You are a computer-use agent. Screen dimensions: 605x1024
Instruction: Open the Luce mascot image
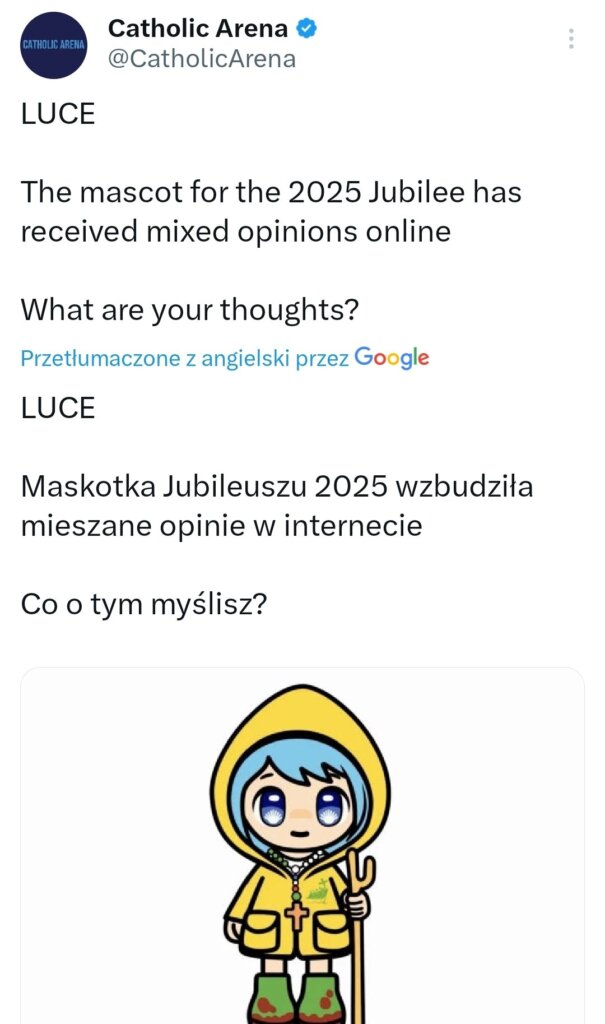point(302,850)
